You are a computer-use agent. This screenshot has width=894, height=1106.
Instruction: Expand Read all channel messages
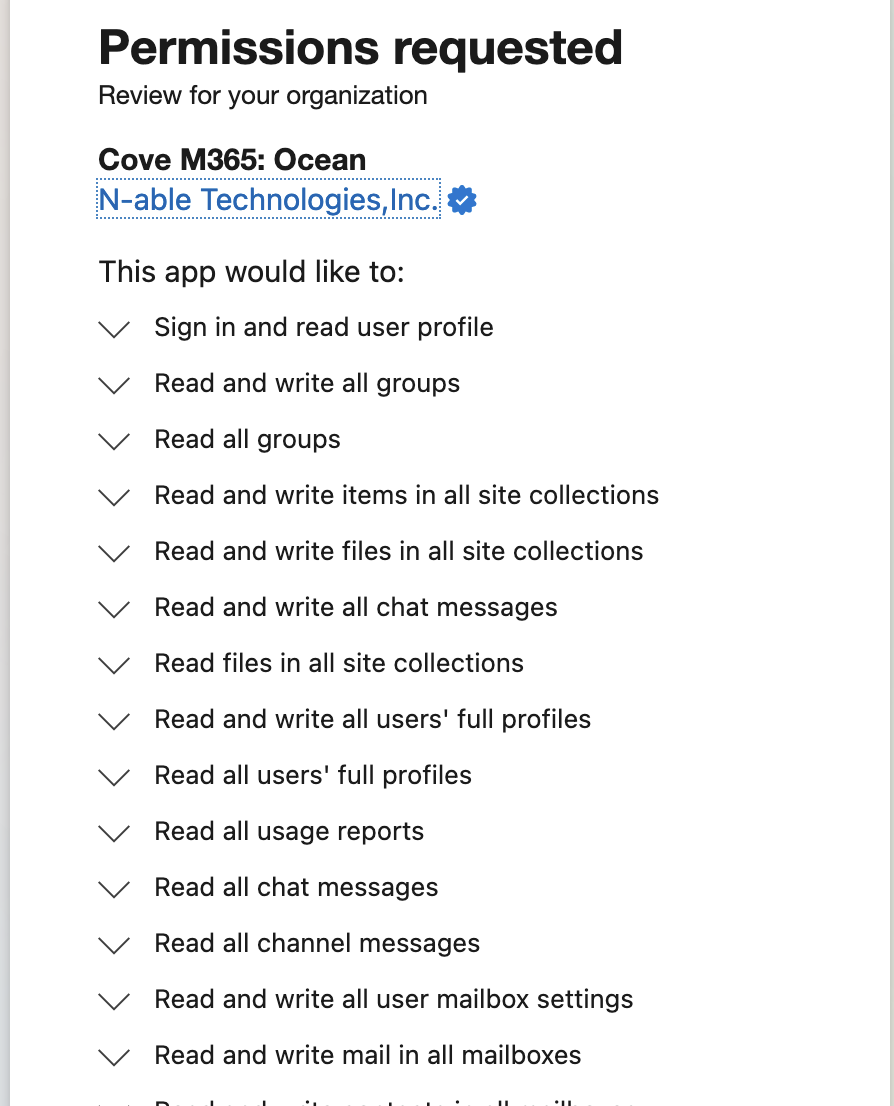click(x=116, y=944)
